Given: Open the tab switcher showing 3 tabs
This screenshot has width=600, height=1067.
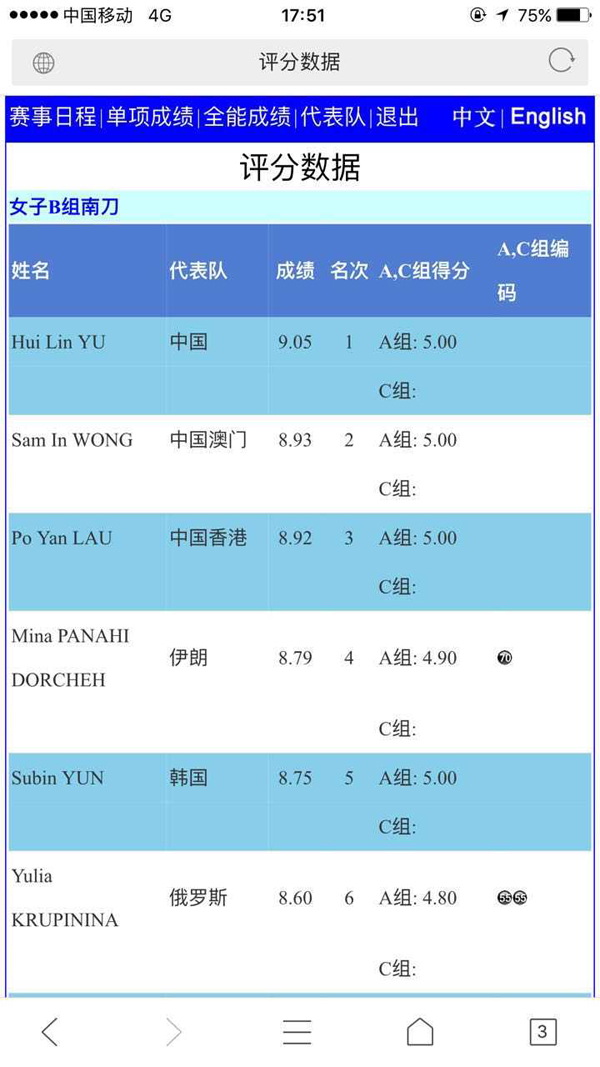Looking at the screenshot, I should coord(542,1032).
